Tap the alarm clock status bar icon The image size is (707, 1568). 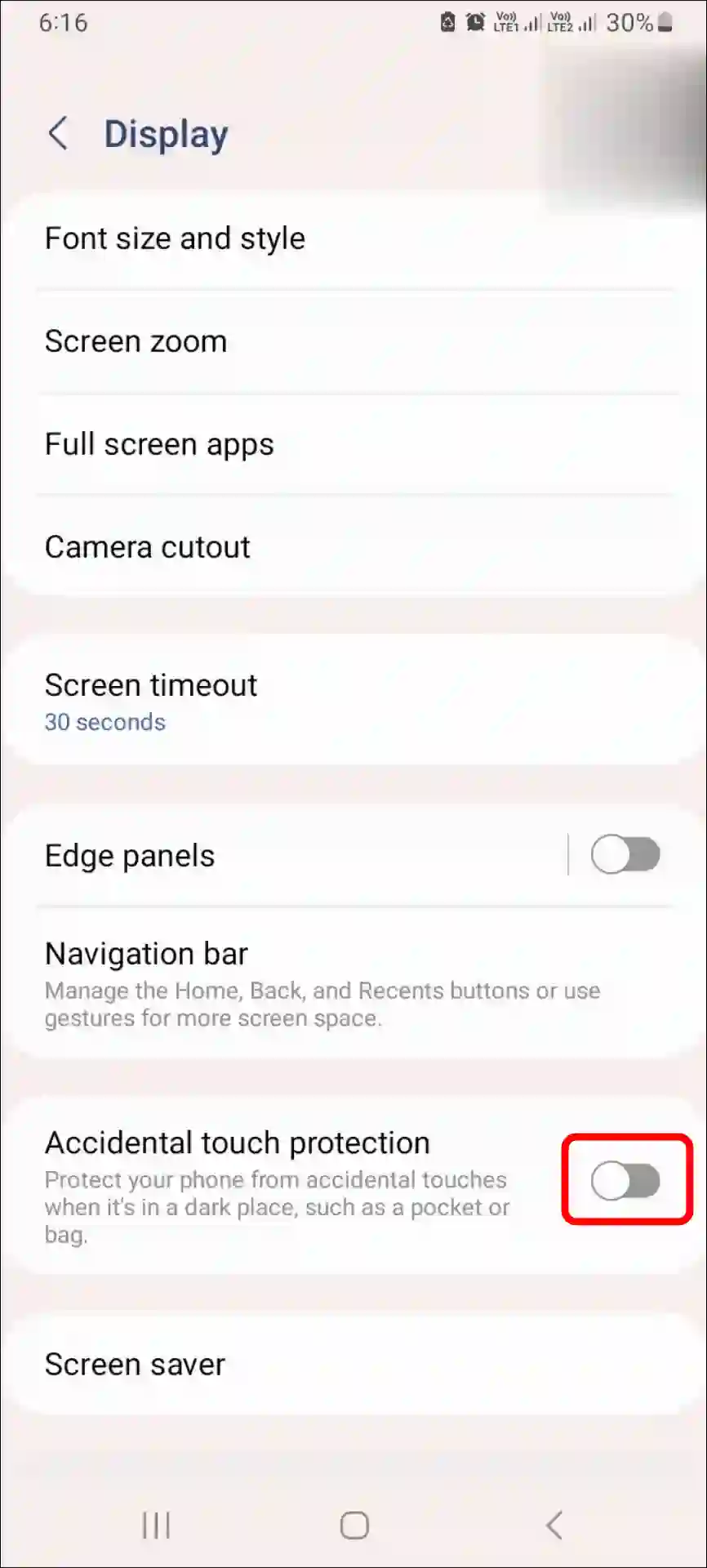click(476, 22)
